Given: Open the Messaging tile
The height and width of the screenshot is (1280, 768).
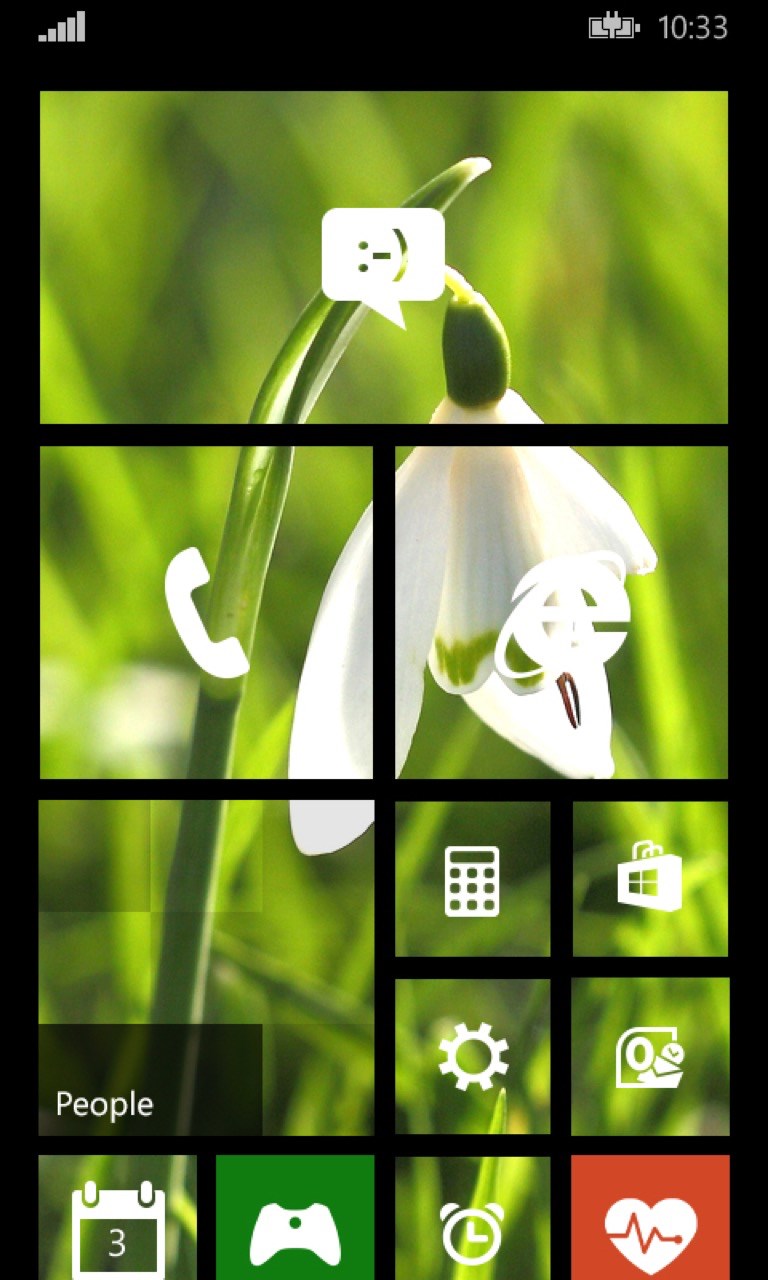Looking at the screenshot, I should click(384, 258).
